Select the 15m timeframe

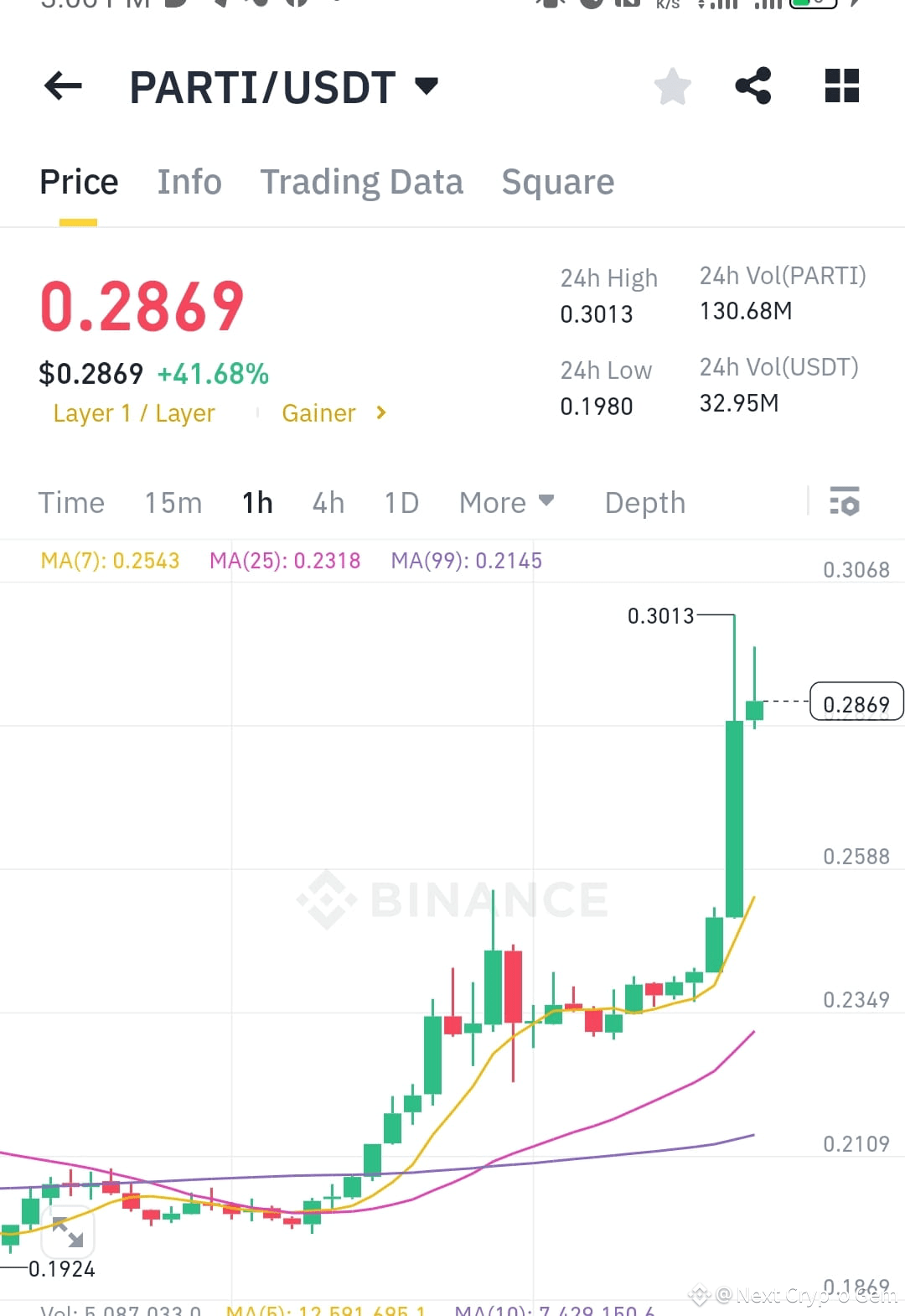(172, 502)
